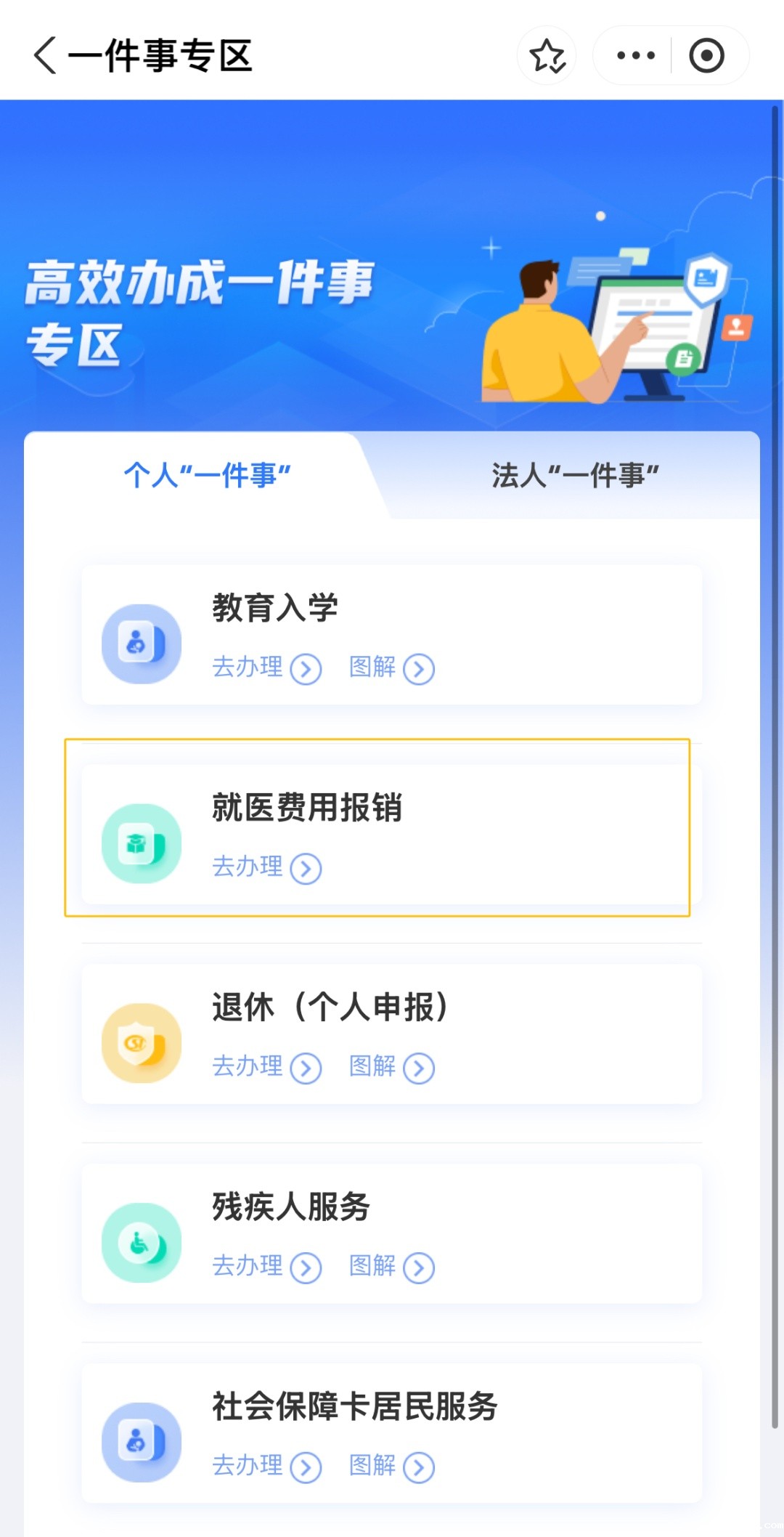Favorite this mini program with star icon
Viewport: 784px width, 1537px height.
(547, 55)
